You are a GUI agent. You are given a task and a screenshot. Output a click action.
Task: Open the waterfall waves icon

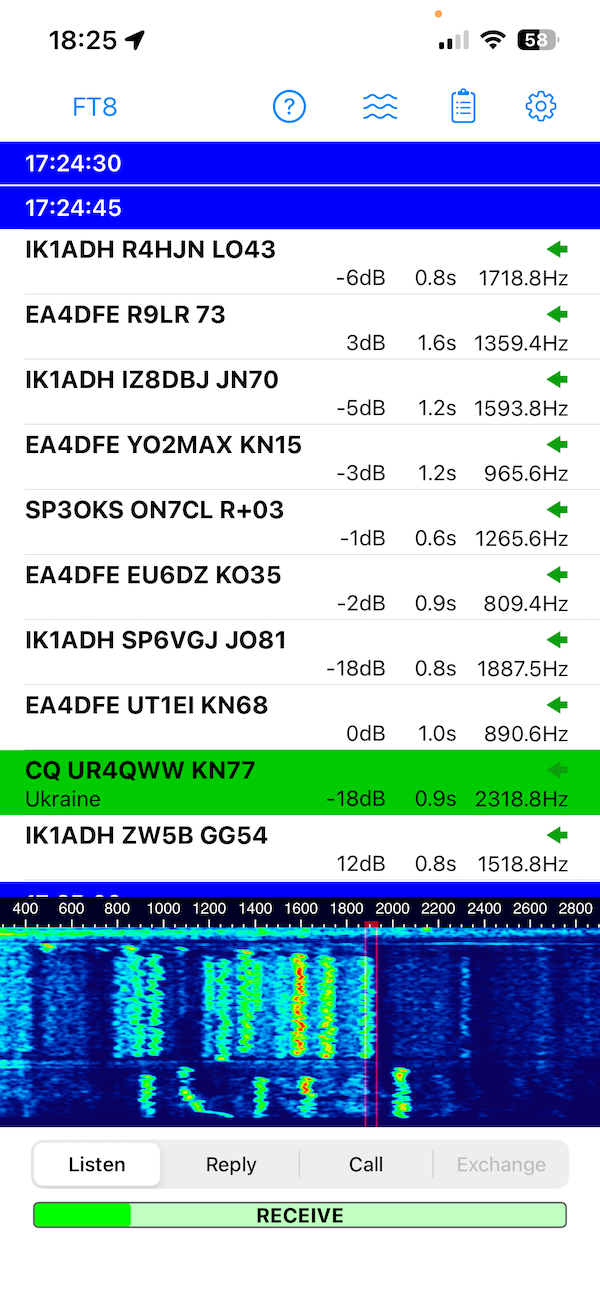380,106
